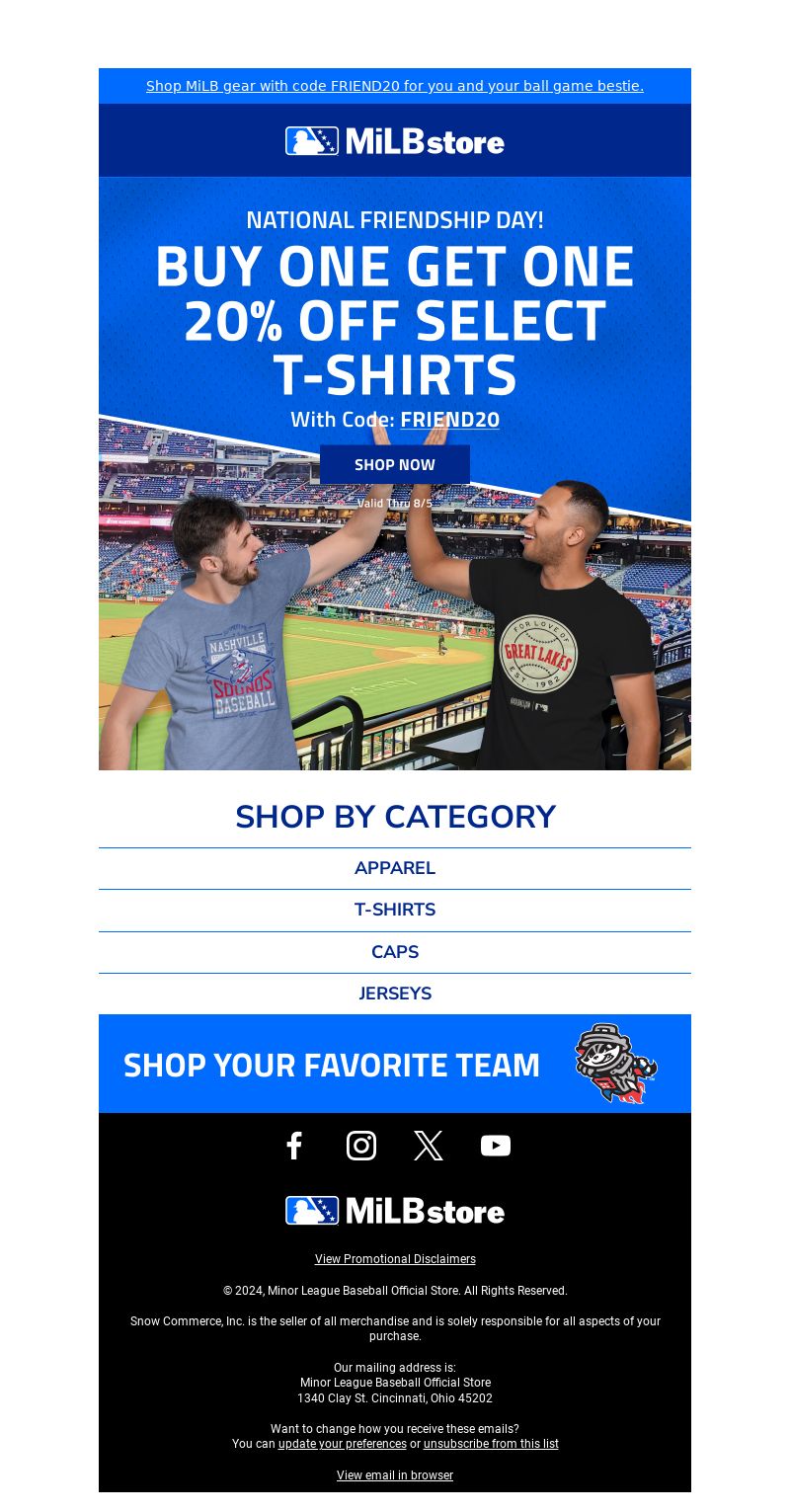
Task: Select the Caps category
Action: [x=395, y=952]
